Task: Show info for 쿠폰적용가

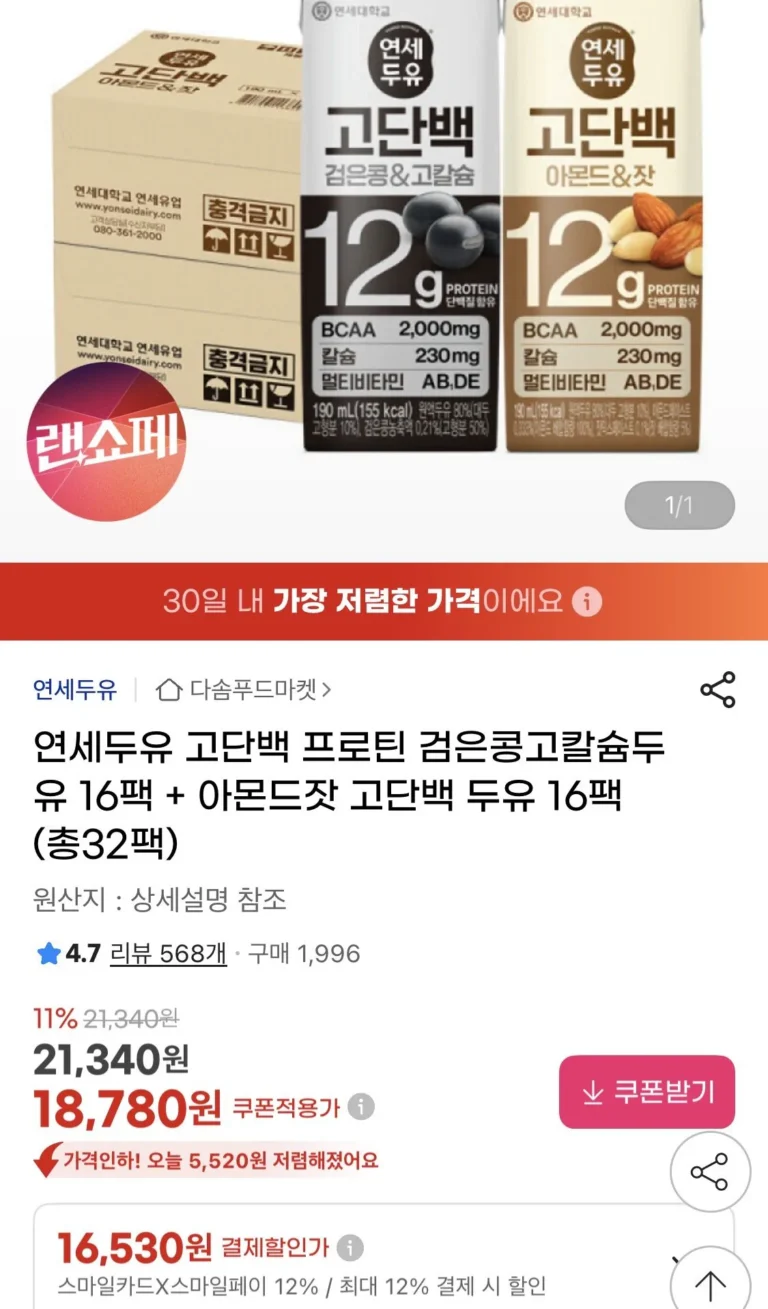Action: 361,1107
